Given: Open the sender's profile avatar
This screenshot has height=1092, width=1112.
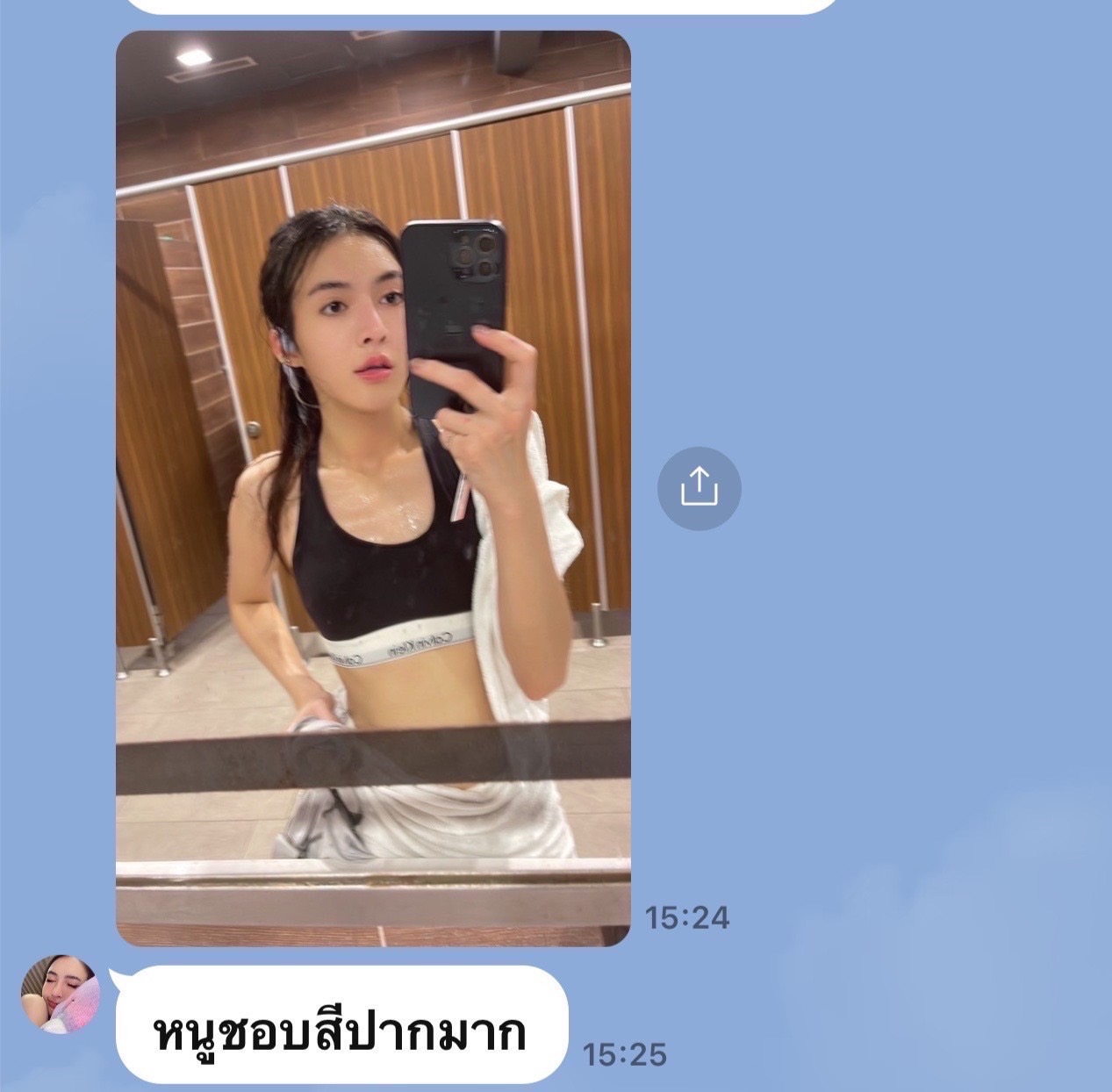Looking at the screenshot, I should pyautogui.click(x=60, y=994).
